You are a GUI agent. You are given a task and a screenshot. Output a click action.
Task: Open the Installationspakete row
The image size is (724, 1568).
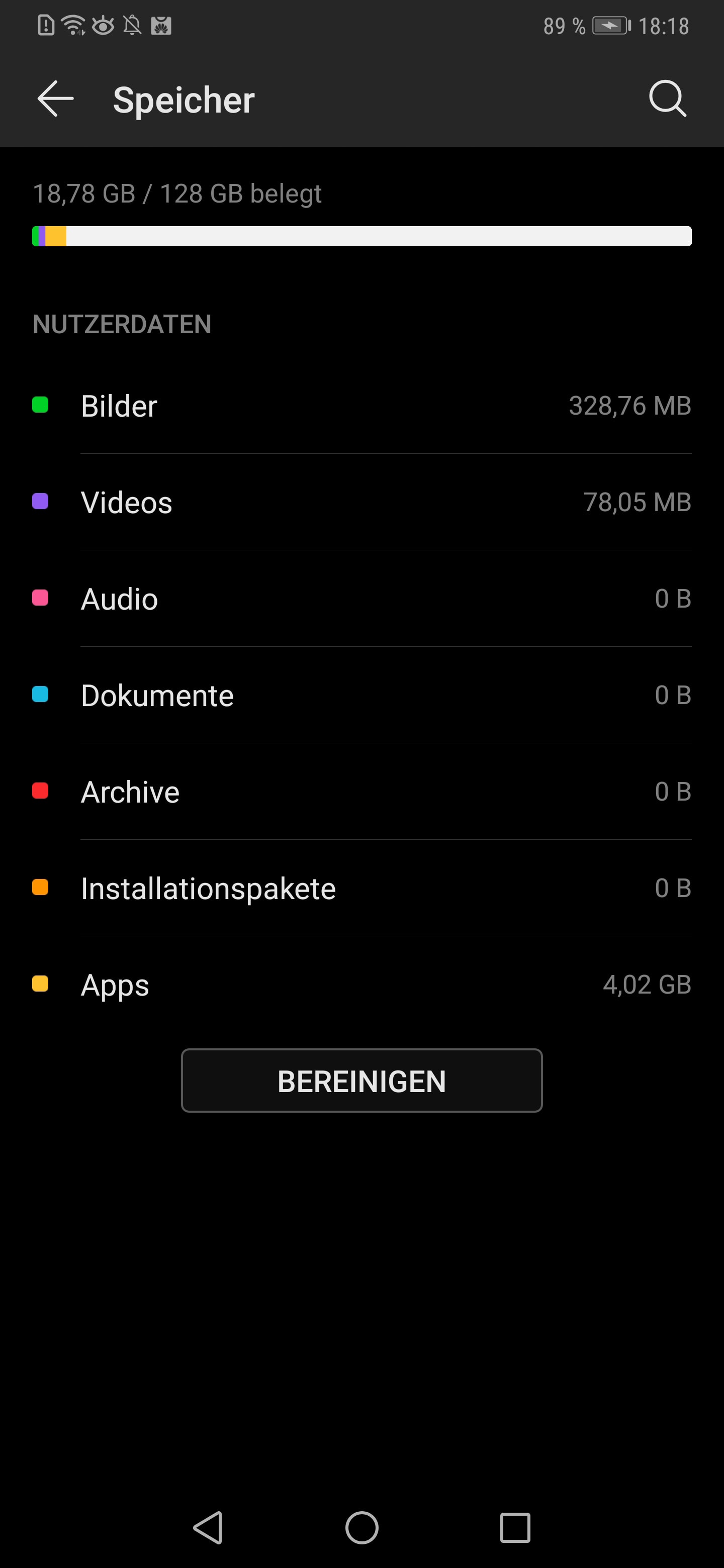[361, 888]
